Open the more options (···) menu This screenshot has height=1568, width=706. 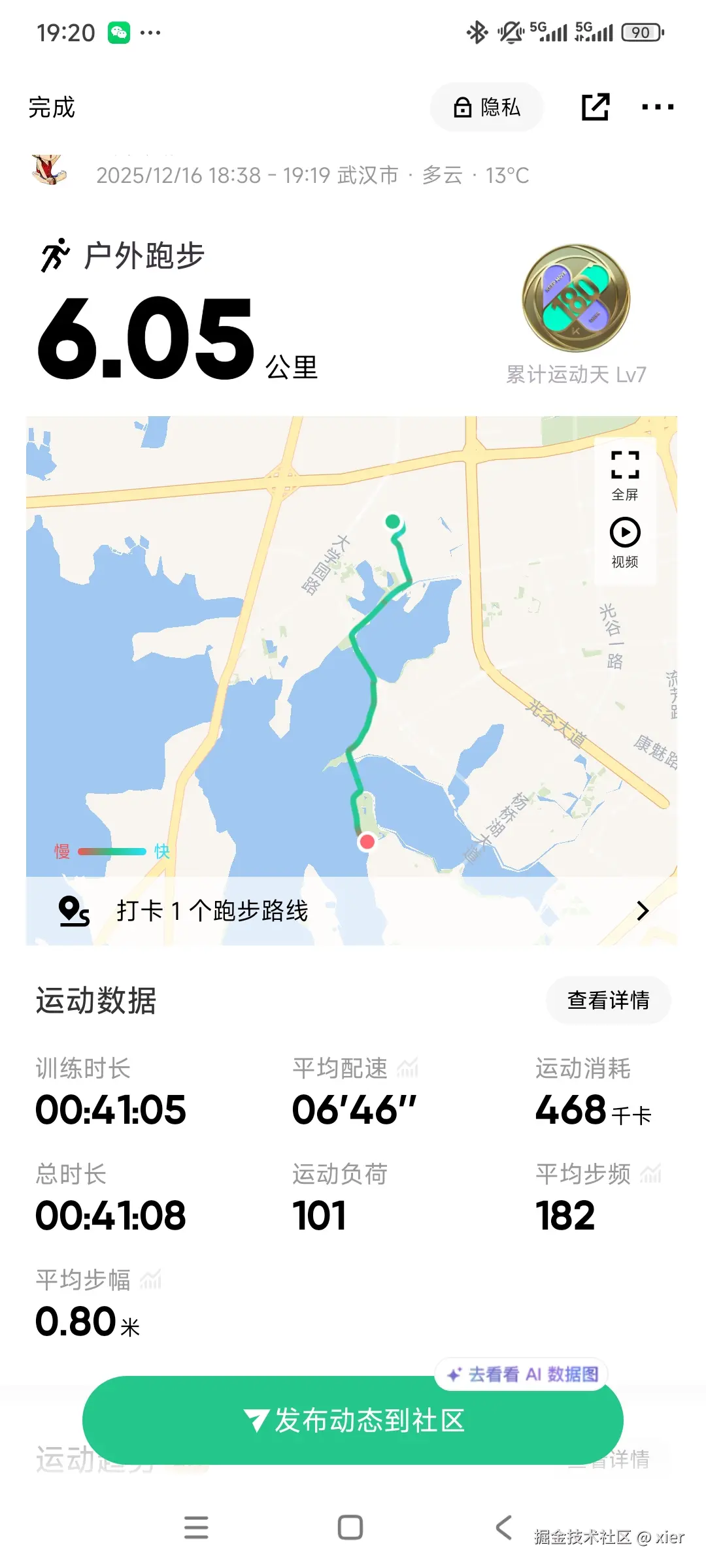click(656, 106)
